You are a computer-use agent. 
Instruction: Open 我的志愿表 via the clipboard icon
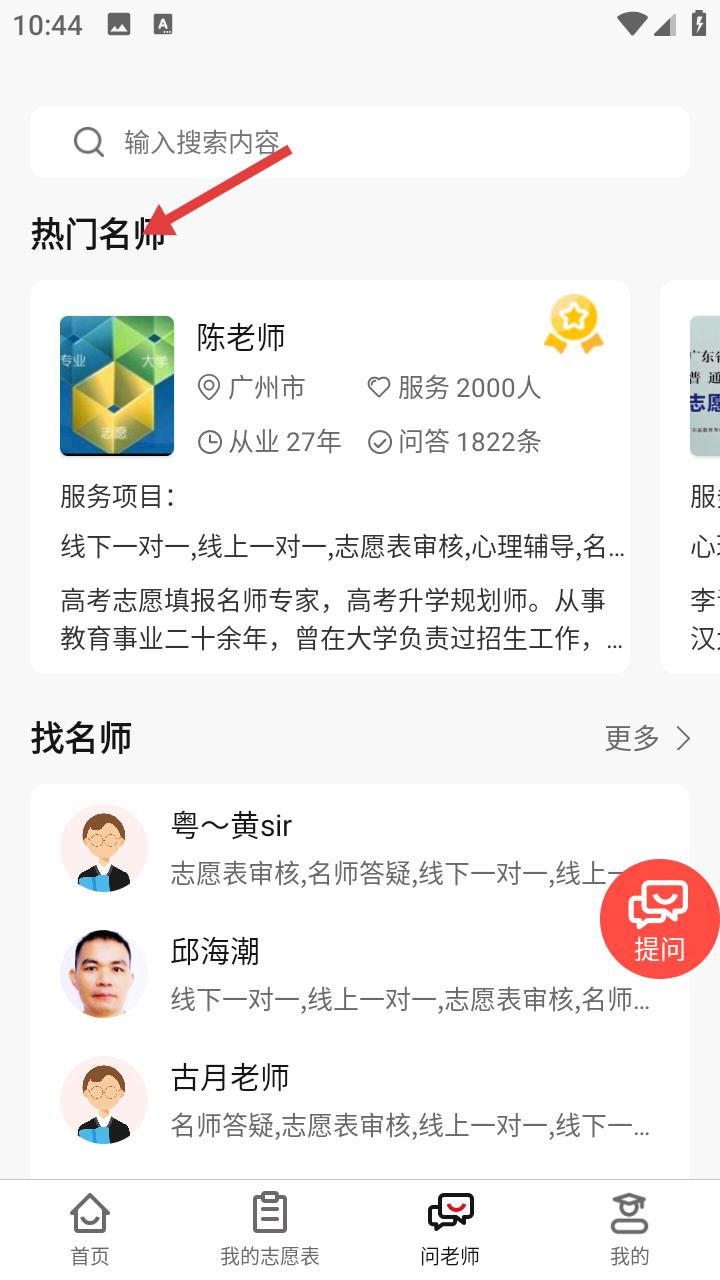click(269, 1212)
